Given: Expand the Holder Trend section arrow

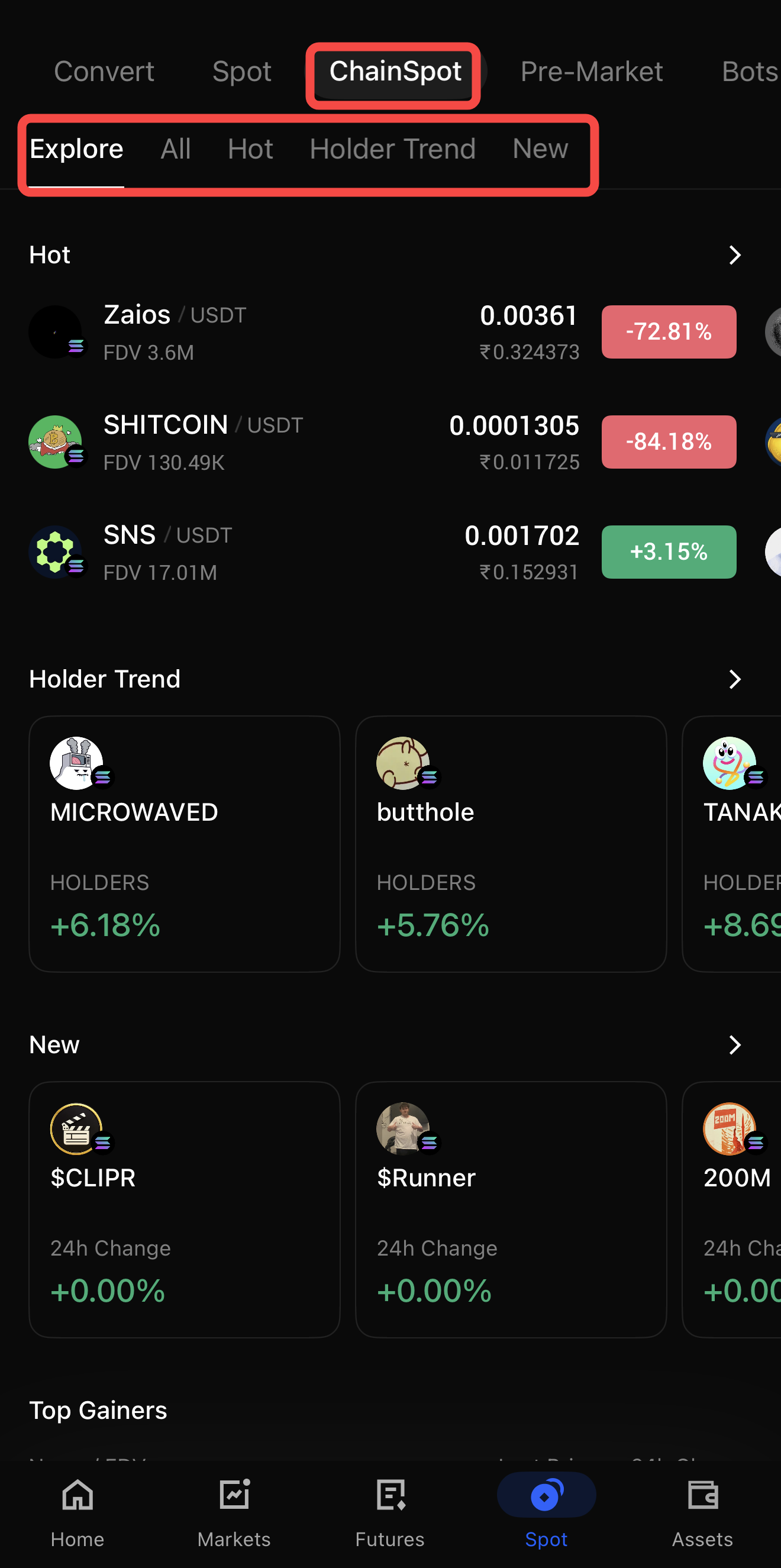Looking at the screenshot, I should [734, 679].
